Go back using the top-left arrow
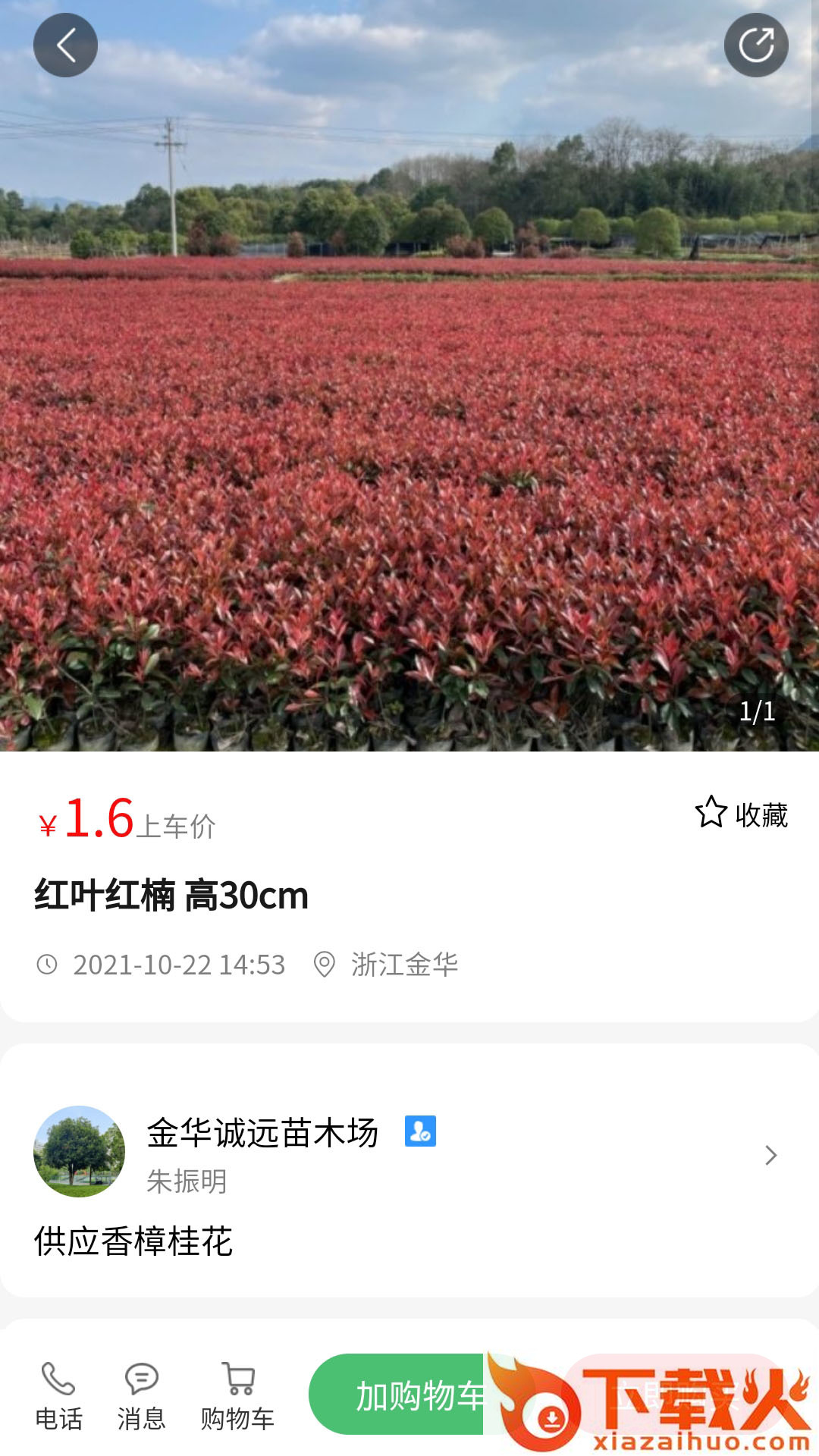Image resolution: width=819 pixels, height=1456 pixels. [65, 45]
